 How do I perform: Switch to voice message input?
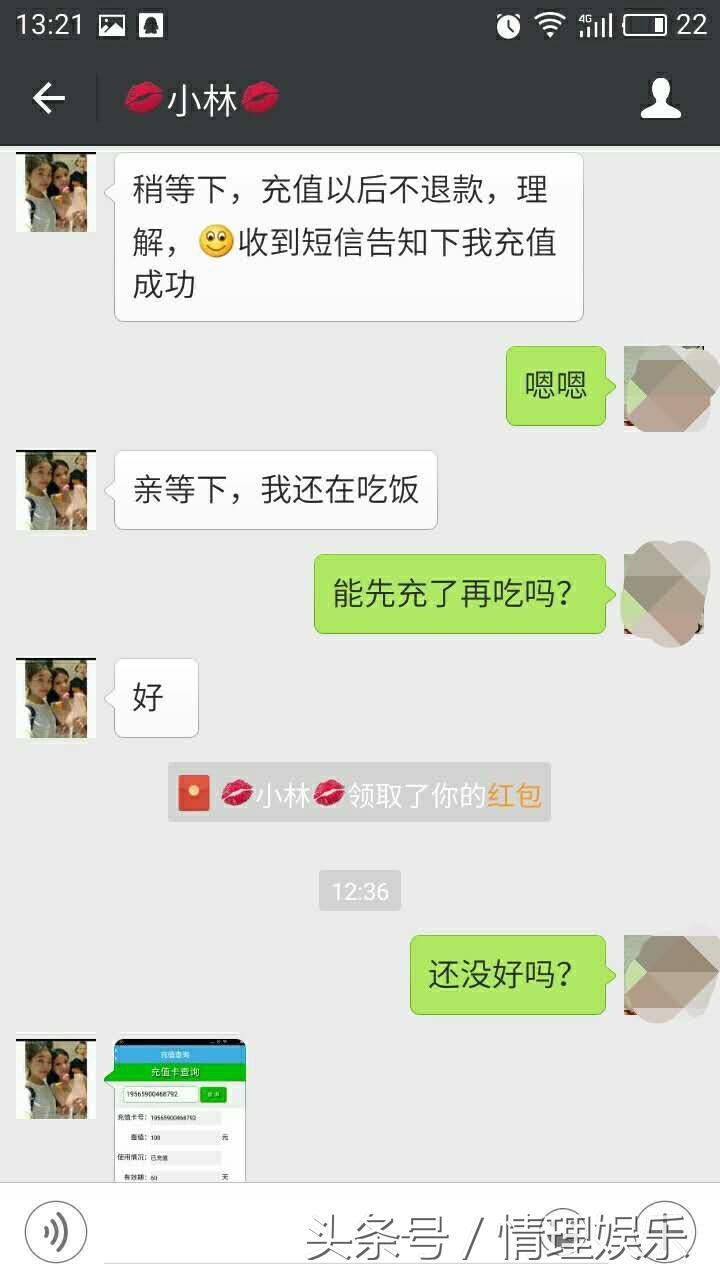pos(56,1231)
